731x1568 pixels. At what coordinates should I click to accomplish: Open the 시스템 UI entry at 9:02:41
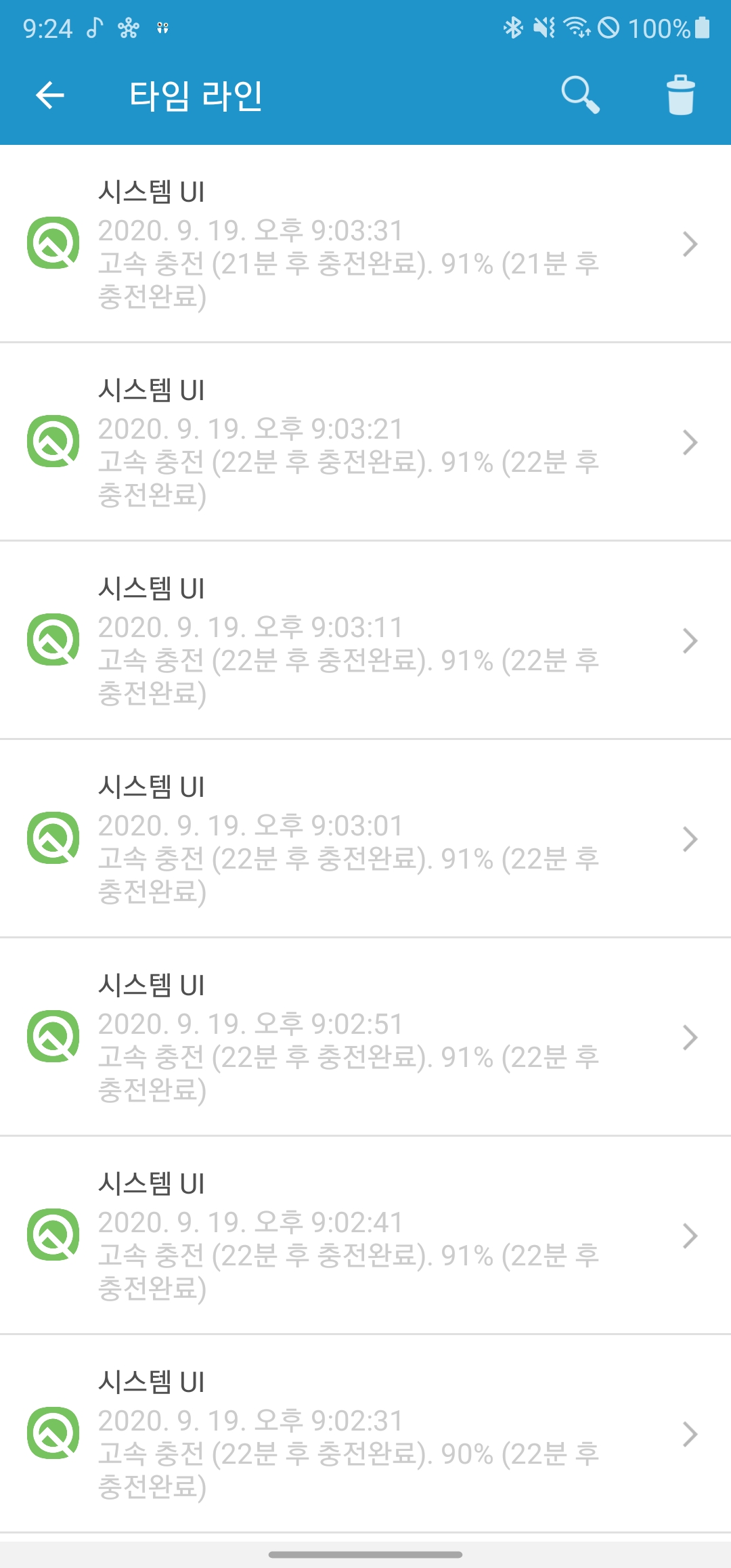tap(365, 1236)
